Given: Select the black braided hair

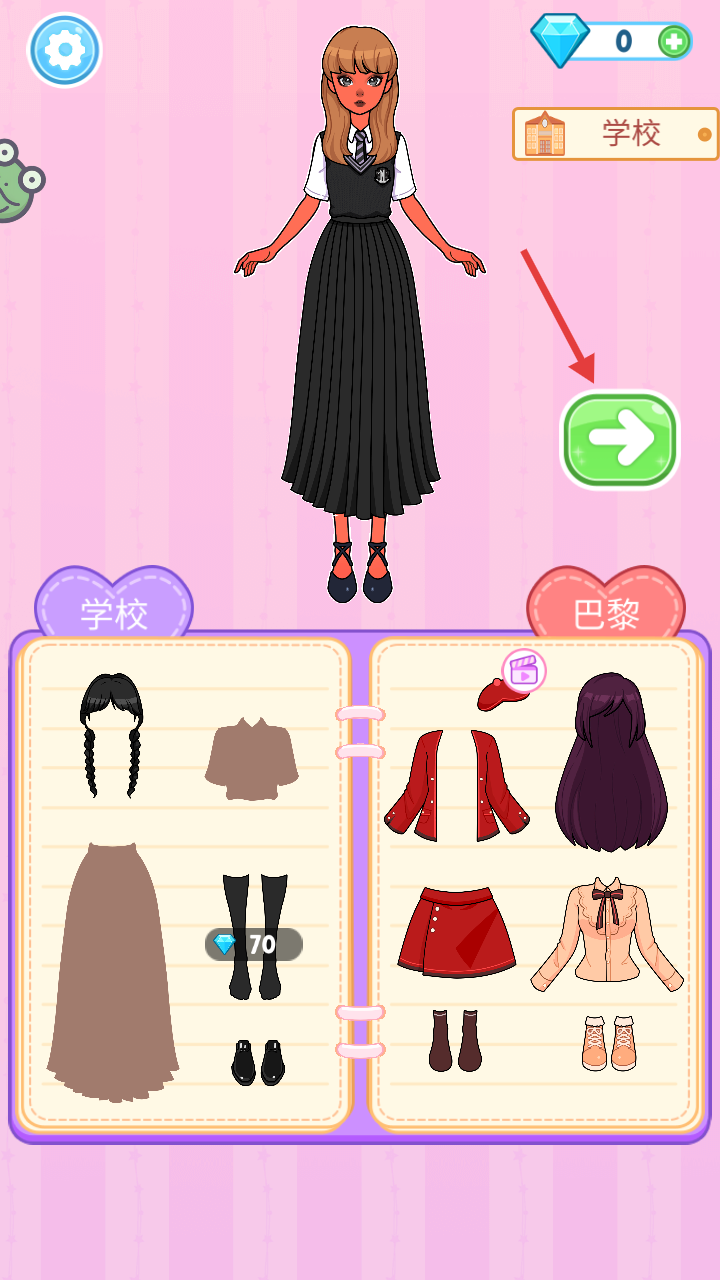Looking at the screenshot, I should 111,734.
